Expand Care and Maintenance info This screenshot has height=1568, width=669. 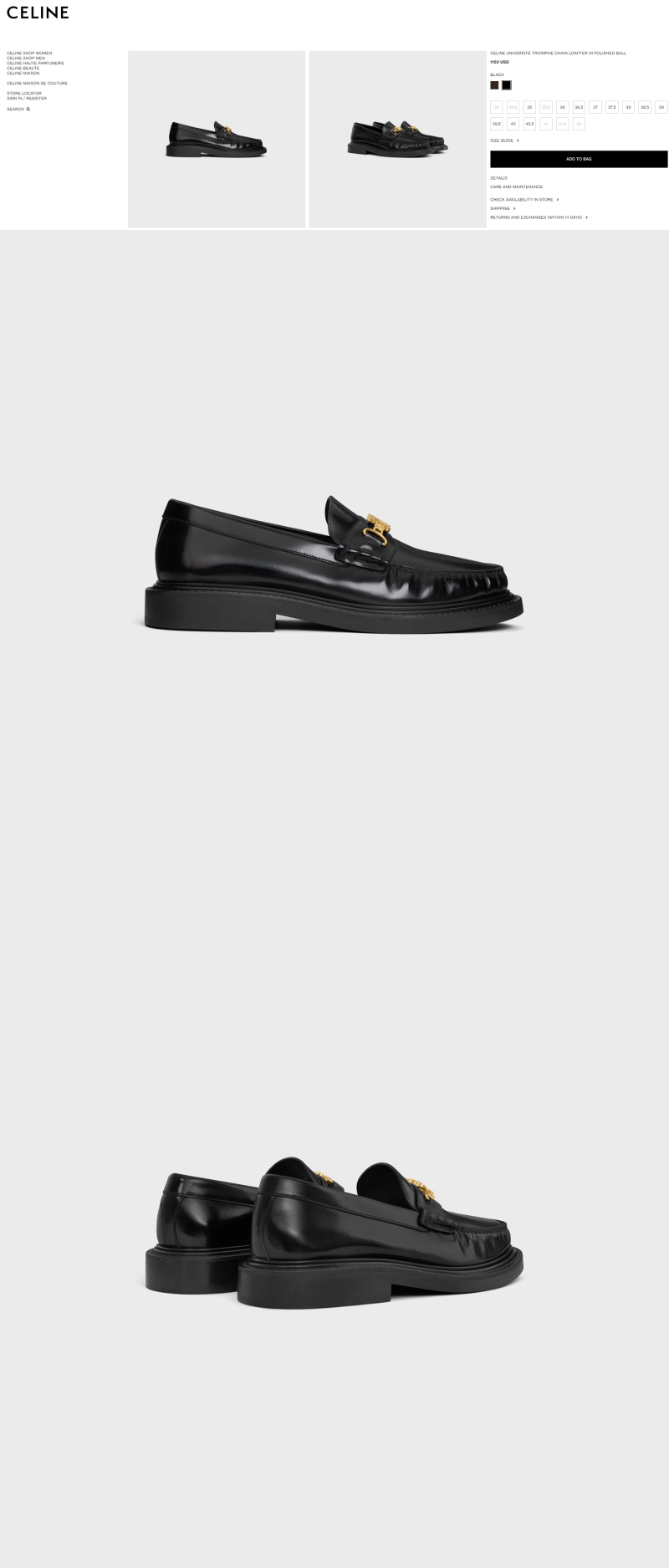click(516, 186)
